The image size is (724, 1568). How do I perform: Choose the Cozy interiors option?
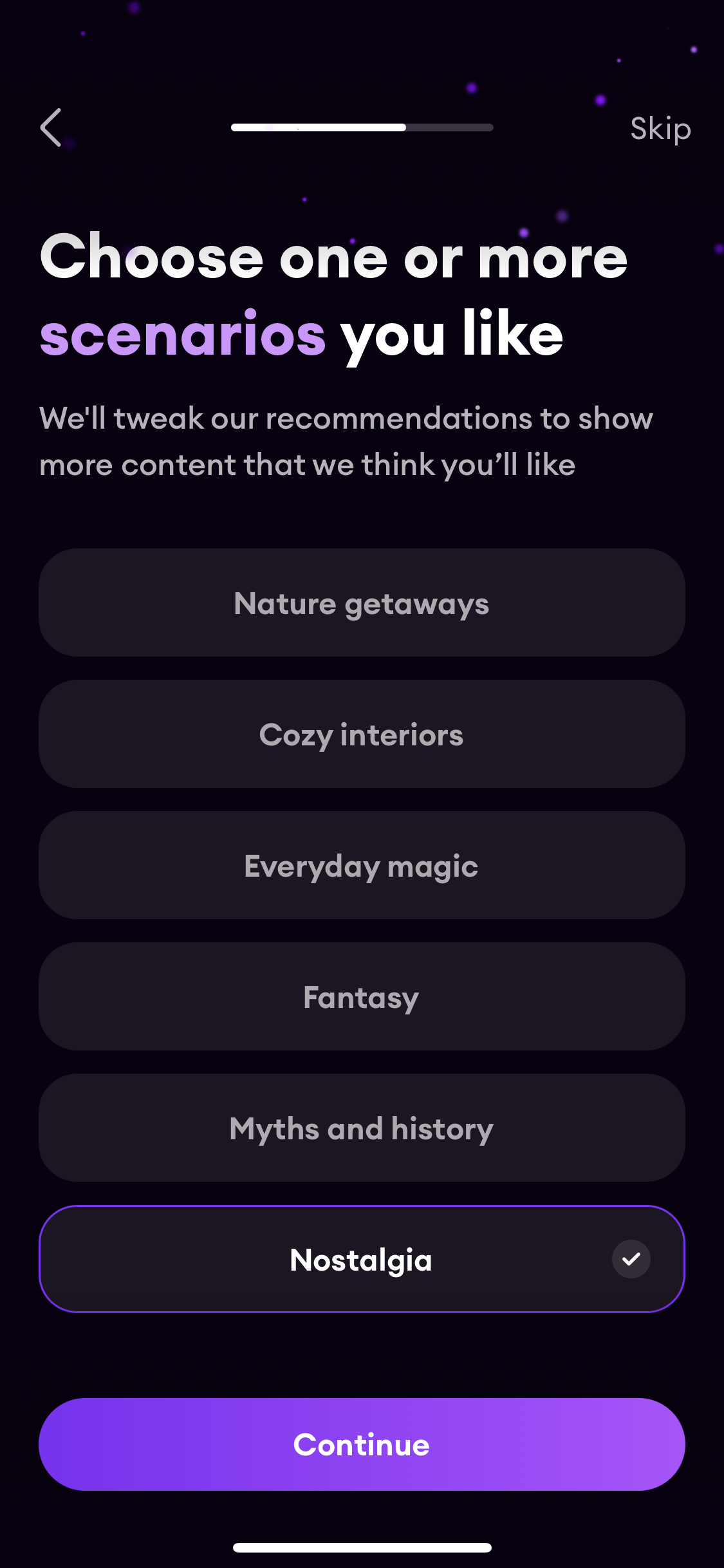[362, 734]
